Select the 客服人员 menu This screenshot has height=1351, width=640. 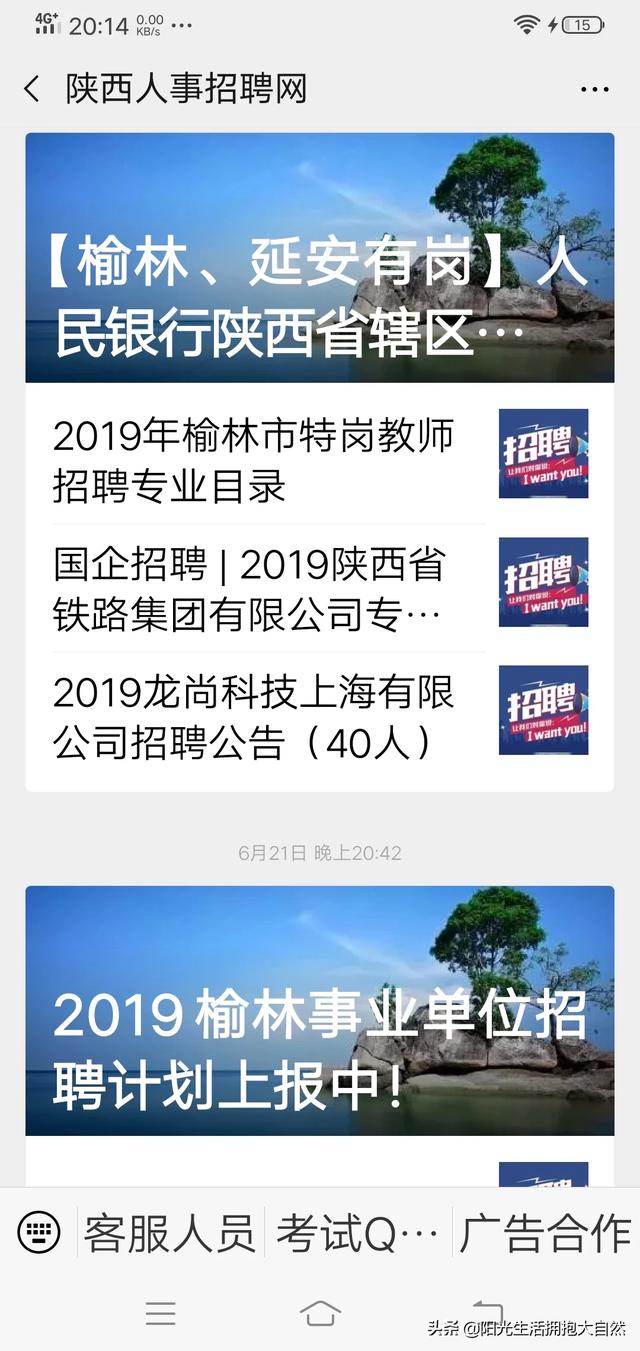[170, 1233]
